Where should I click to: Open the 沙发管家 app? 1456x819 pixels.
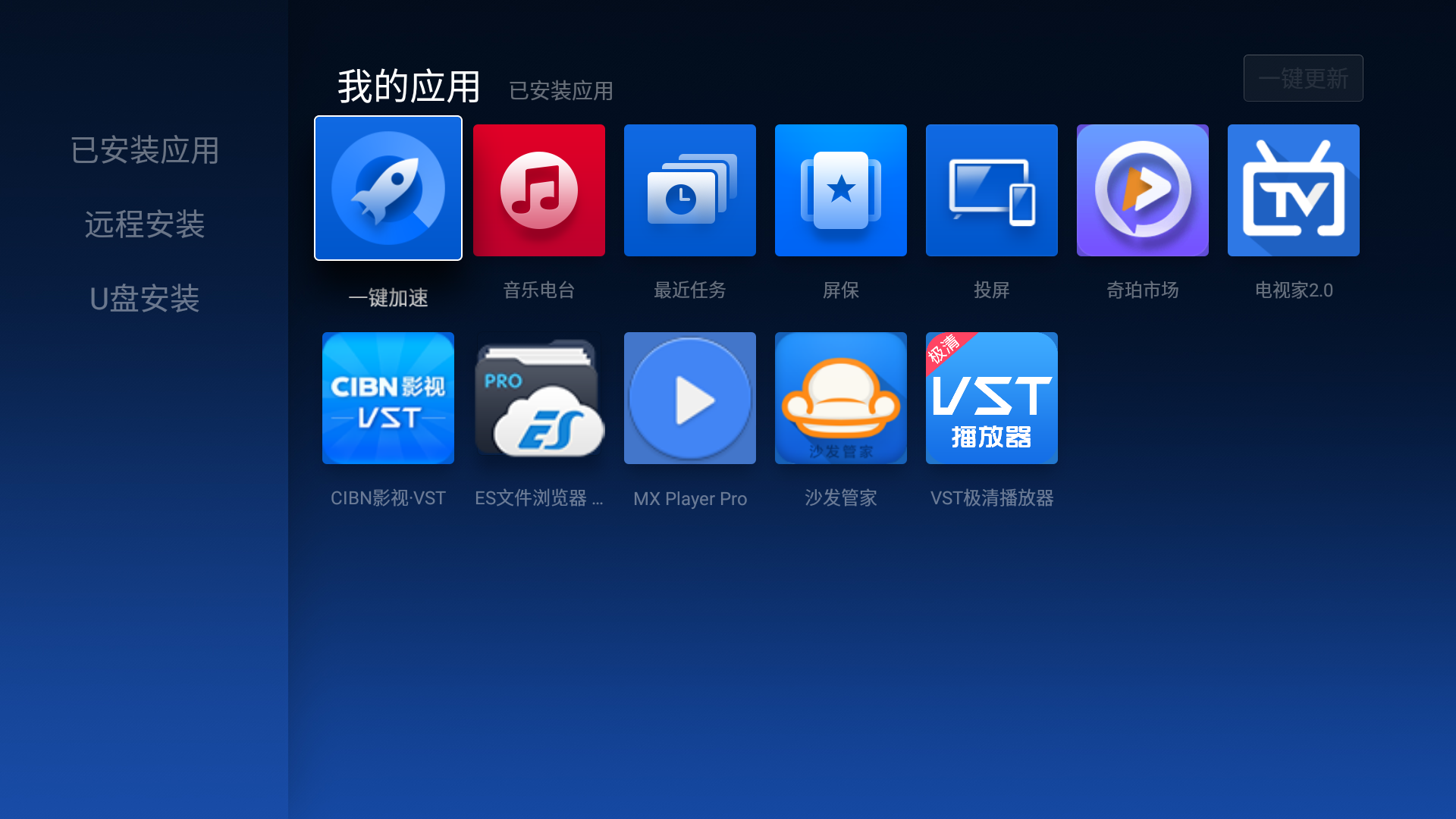point(840,398)
